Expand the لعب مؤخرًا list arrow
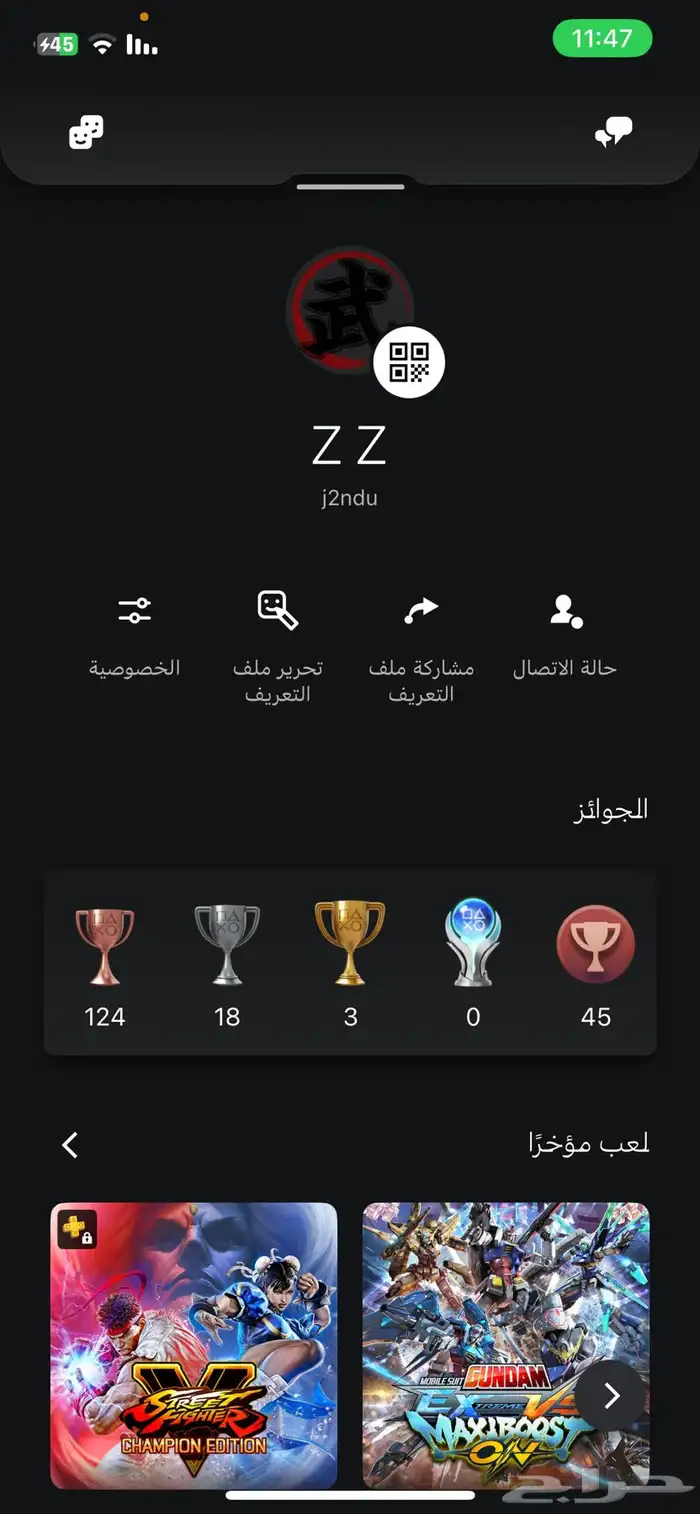Viewport: 700px width, 1514px height. (70, 1145)
